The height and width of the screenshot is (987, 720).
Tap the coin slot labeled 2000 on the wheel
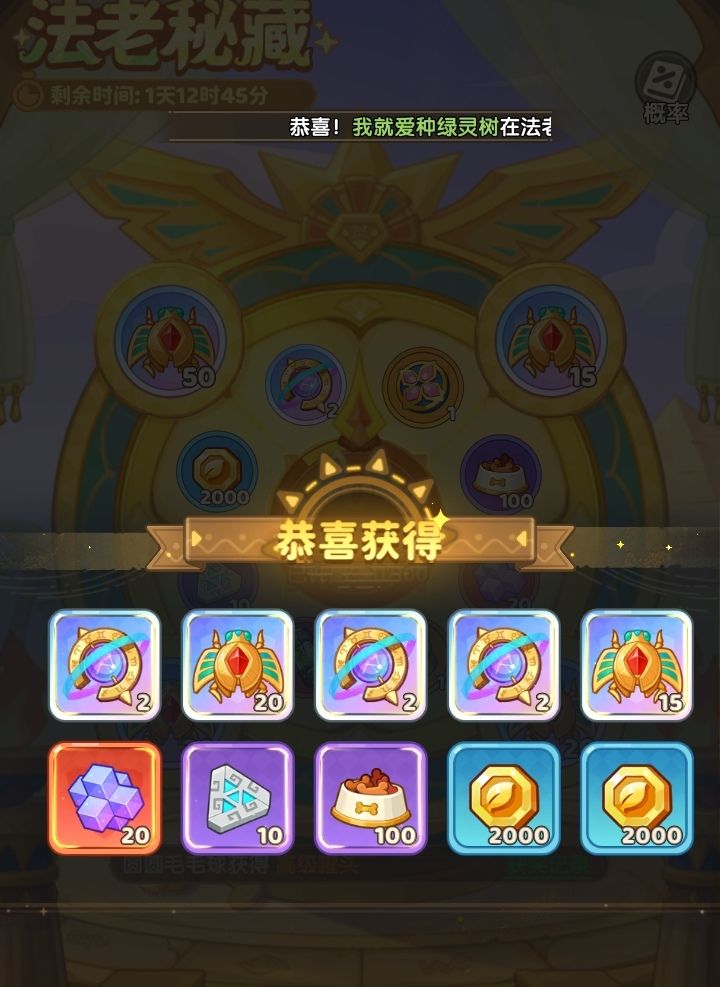click(x=220, y=472)
